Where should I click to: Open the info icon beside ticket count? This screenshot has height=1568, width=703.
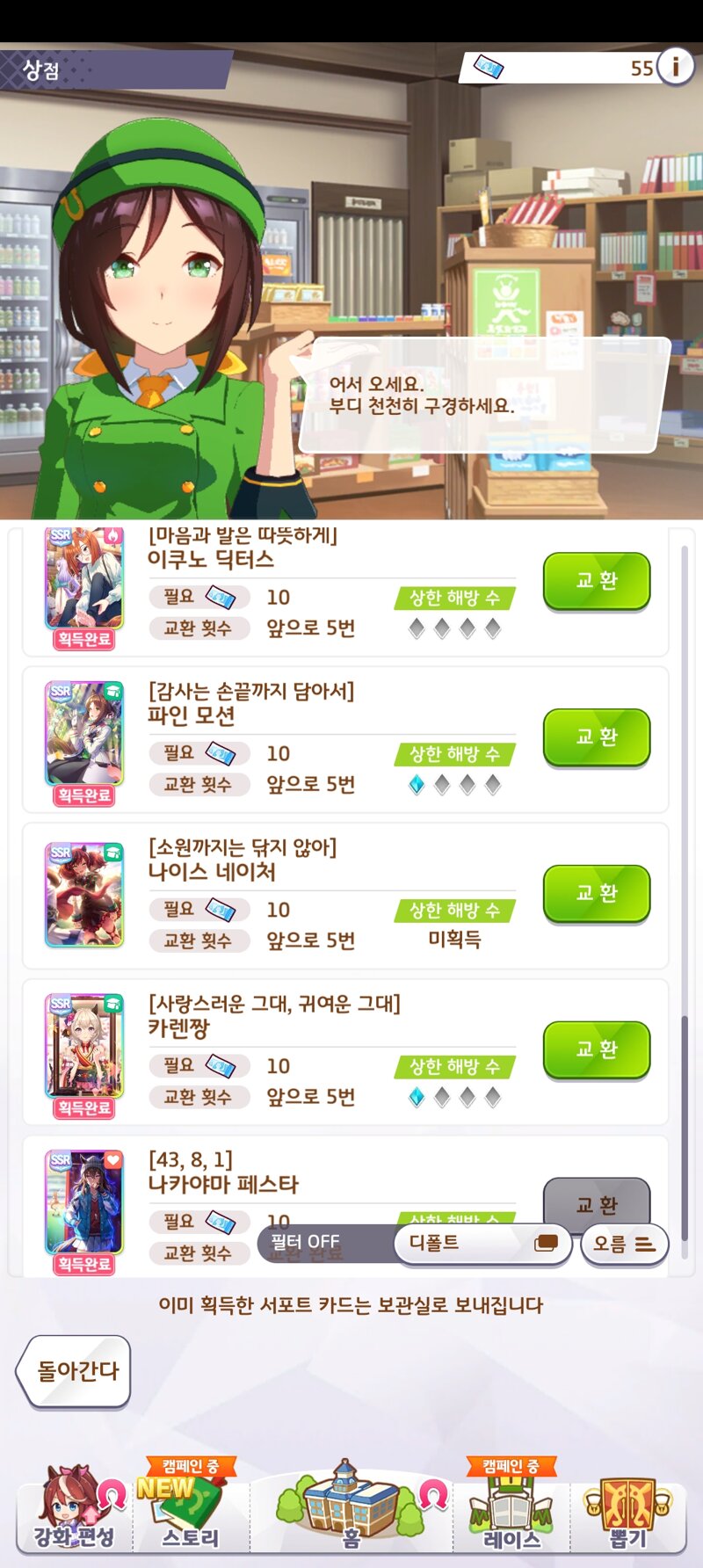point(675,67)
